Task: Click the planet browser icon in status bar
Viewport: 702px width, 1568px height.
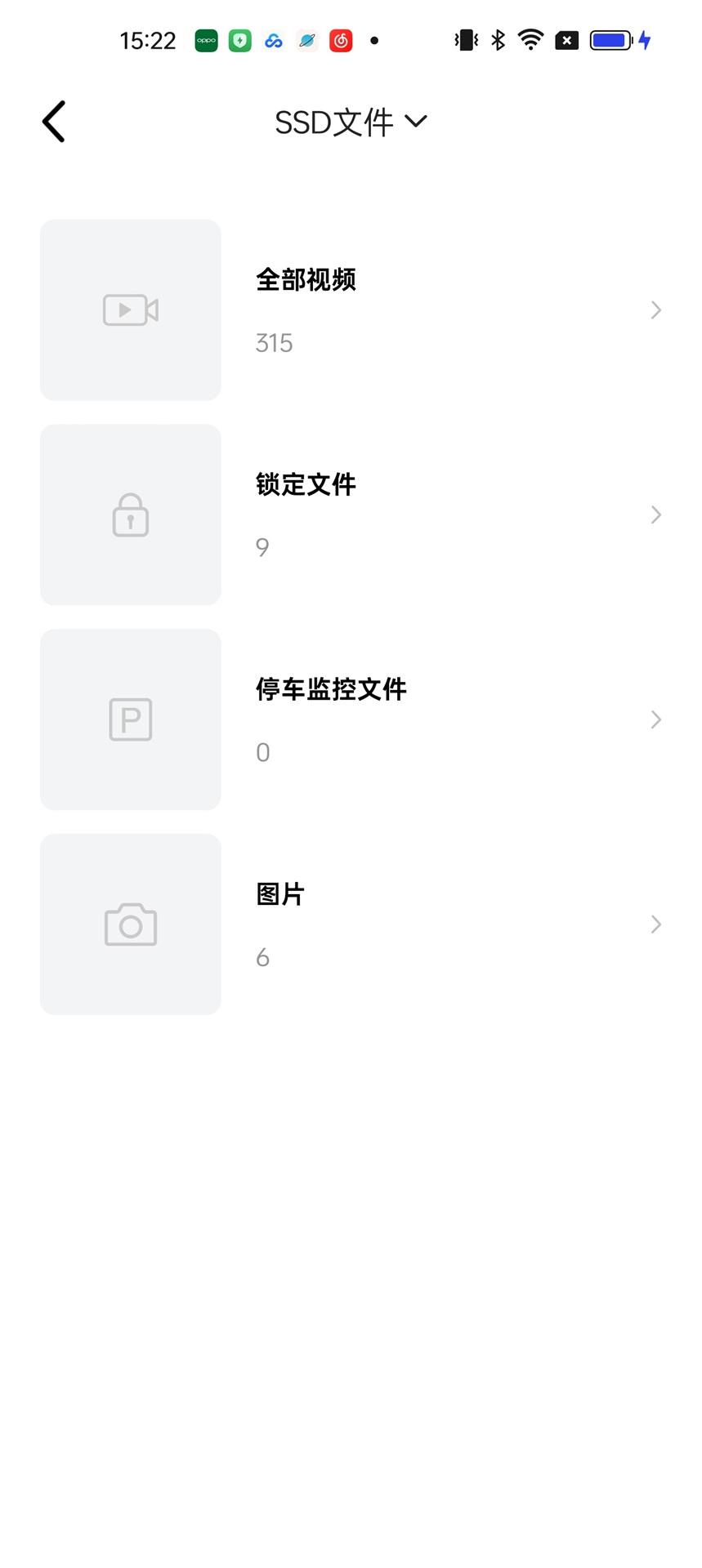Action: [306, 40]
